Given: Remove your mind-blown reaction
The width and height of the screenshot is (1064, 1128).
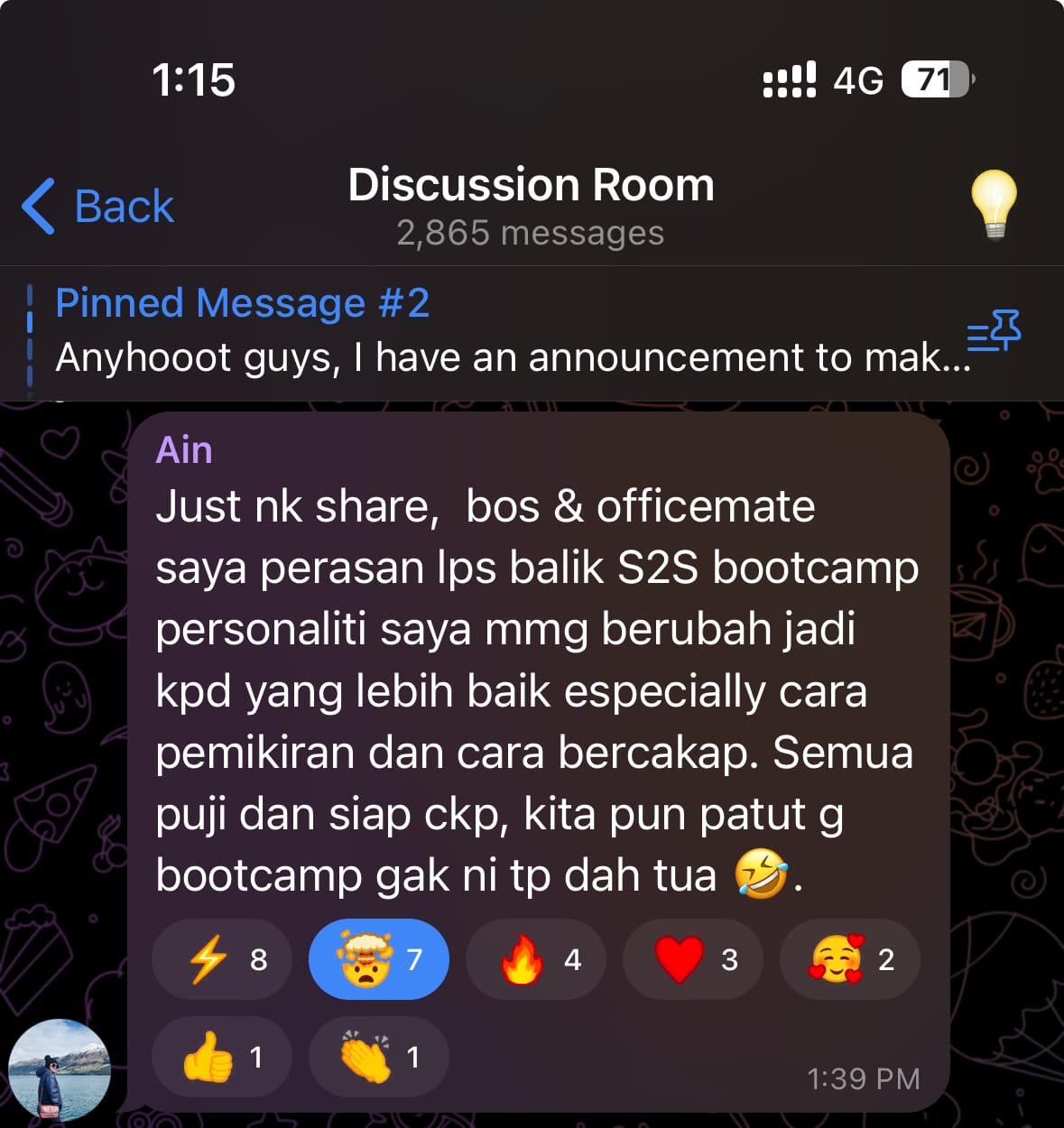Looking at the screenshot, I should coord(378,959).
